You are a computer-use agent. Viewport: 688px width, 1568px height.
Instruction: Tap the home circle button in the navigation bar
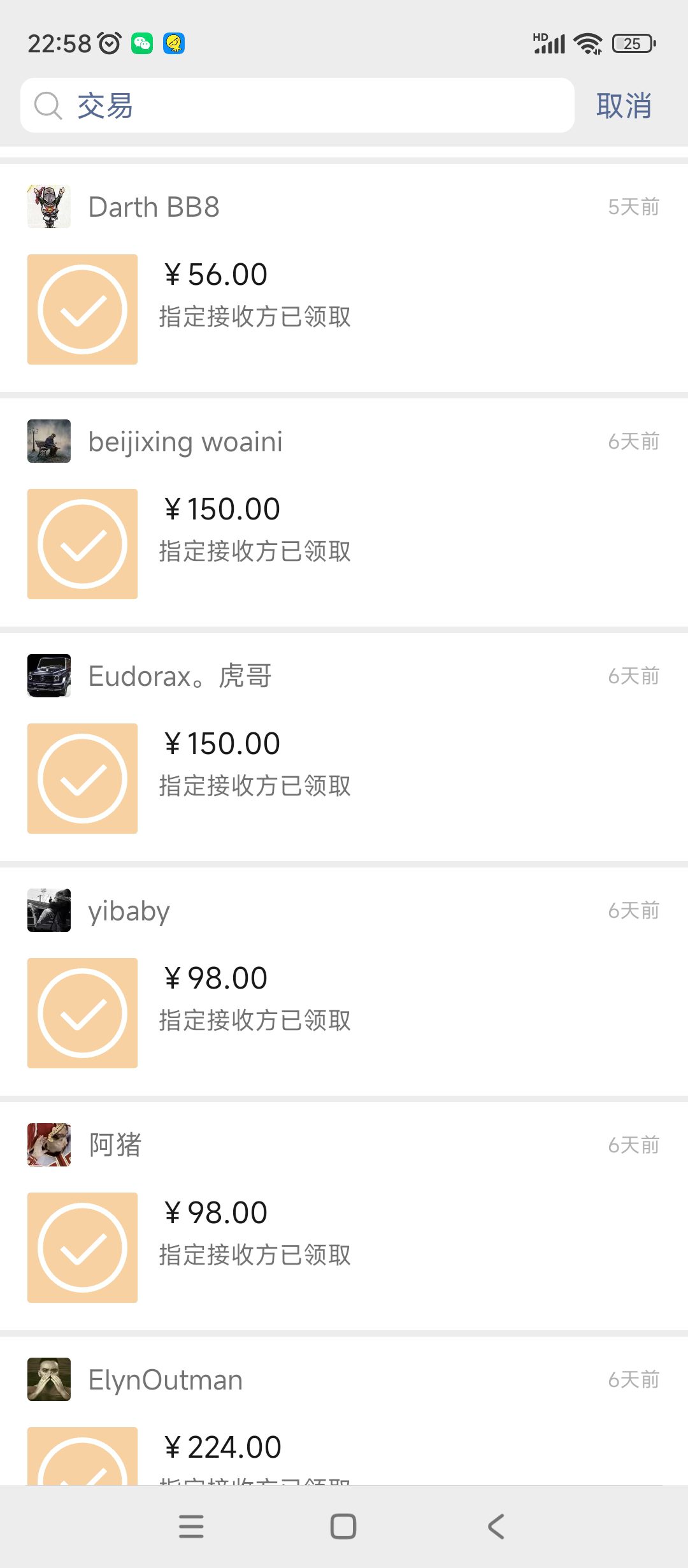click(x=342, y=1525)
